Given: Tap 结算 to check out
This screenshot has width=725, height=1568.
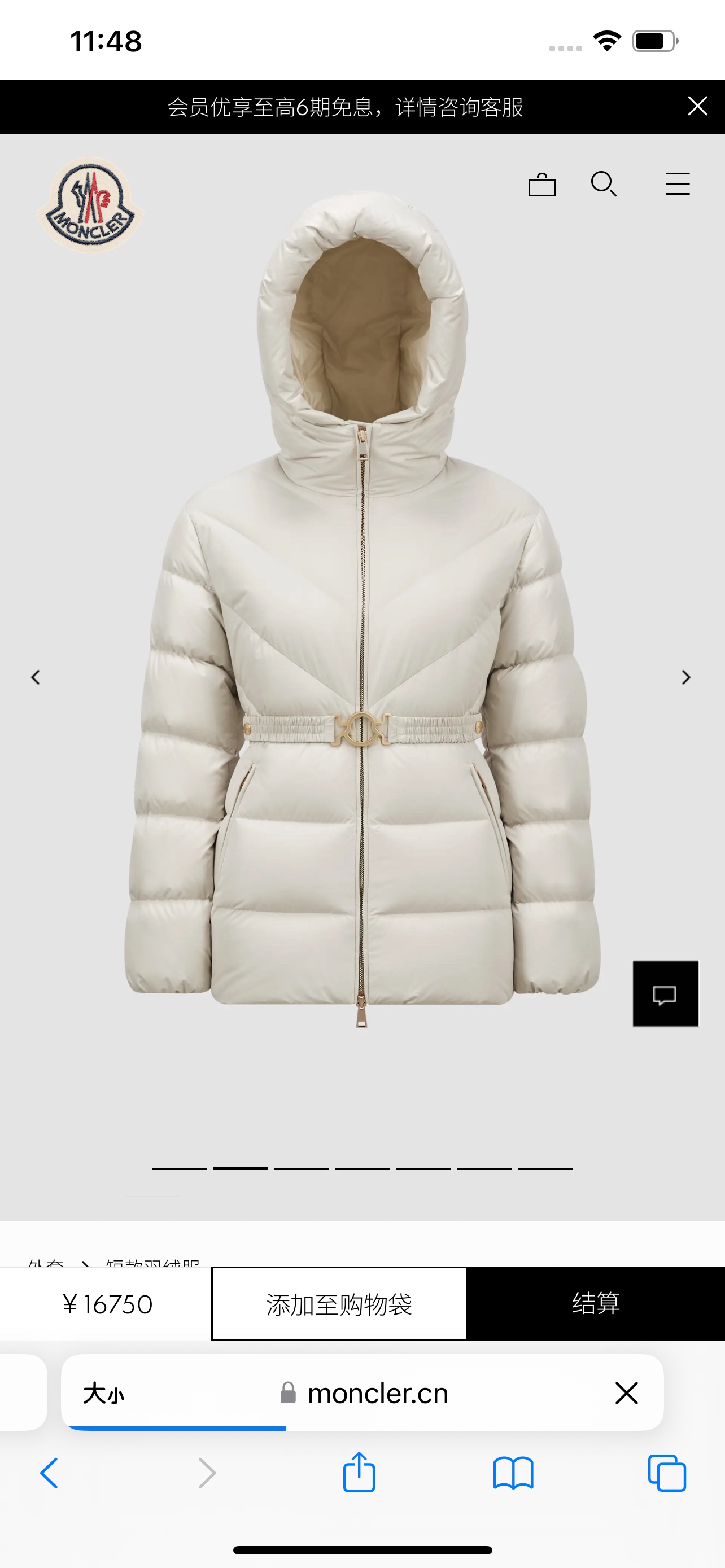Looking at the screenshot, I should (596, 1304).
